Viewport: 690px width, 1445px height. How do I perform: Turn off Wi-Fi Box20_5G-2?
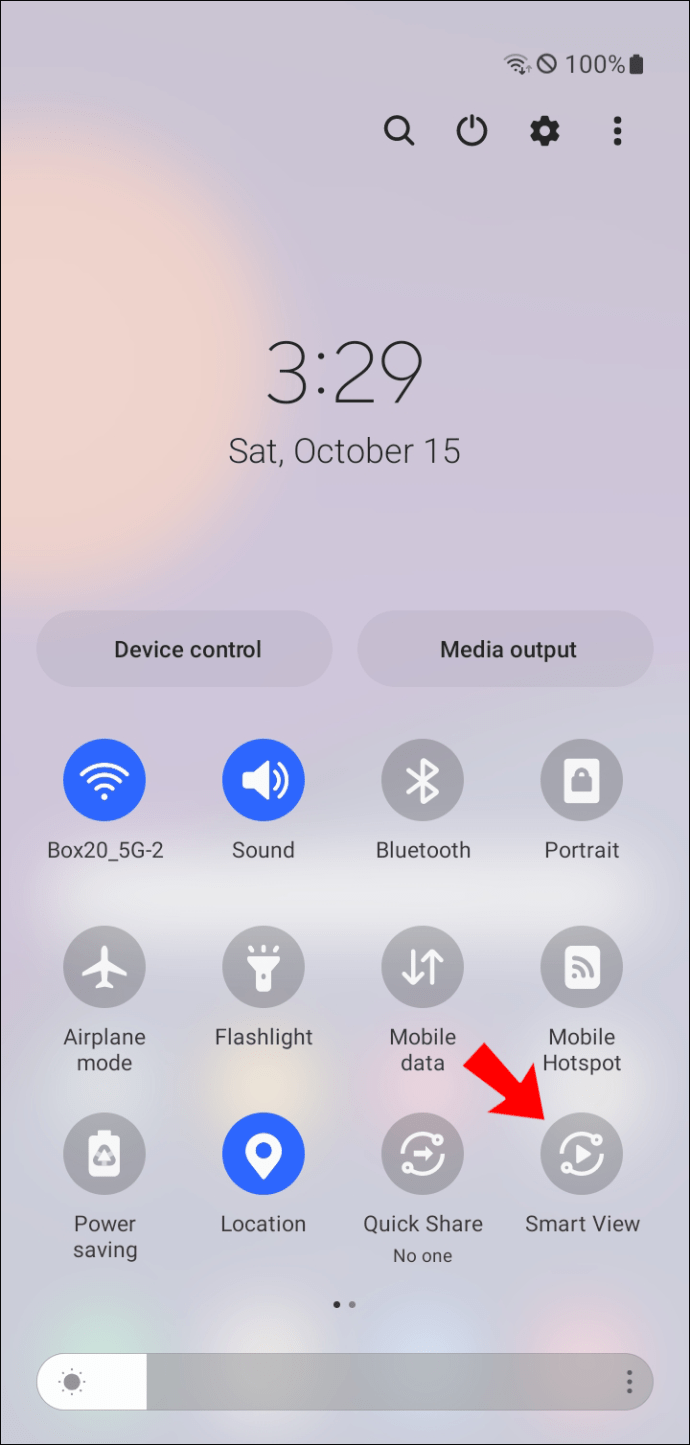[104, 780]
